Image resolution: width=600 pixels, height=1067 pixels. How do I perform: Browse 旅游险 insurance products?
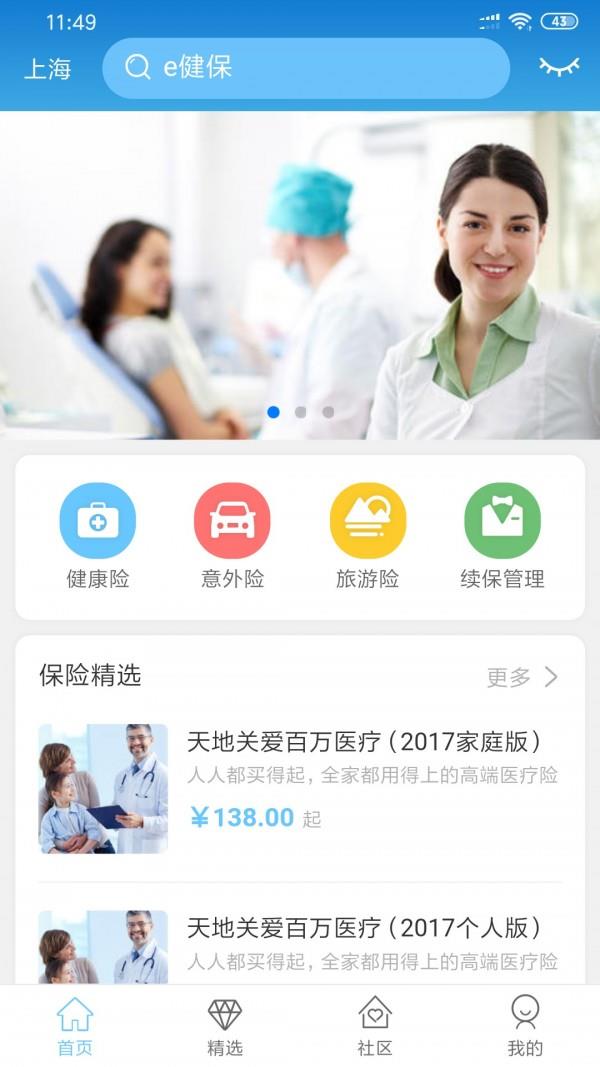(367, 535)
